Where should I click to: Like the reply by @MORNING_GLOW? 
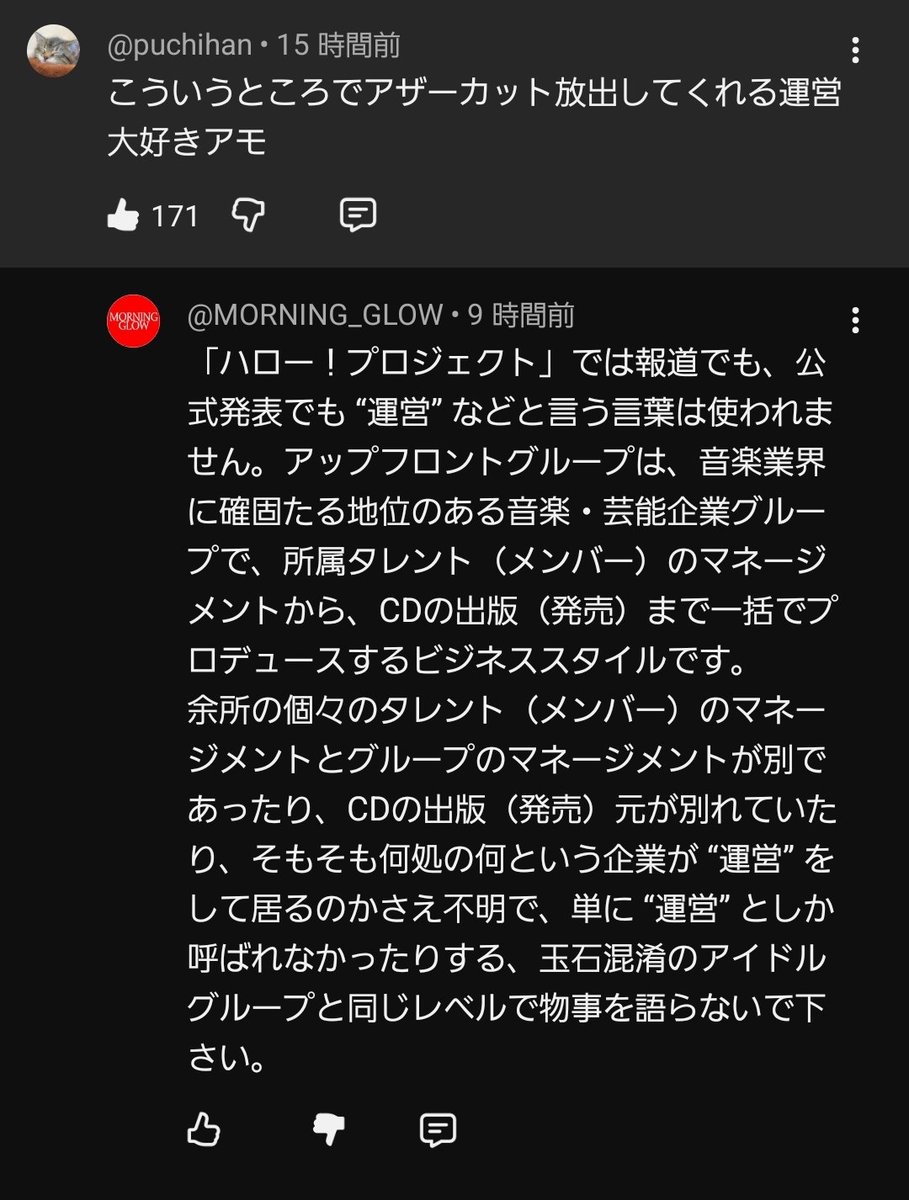coord(204,1130)
